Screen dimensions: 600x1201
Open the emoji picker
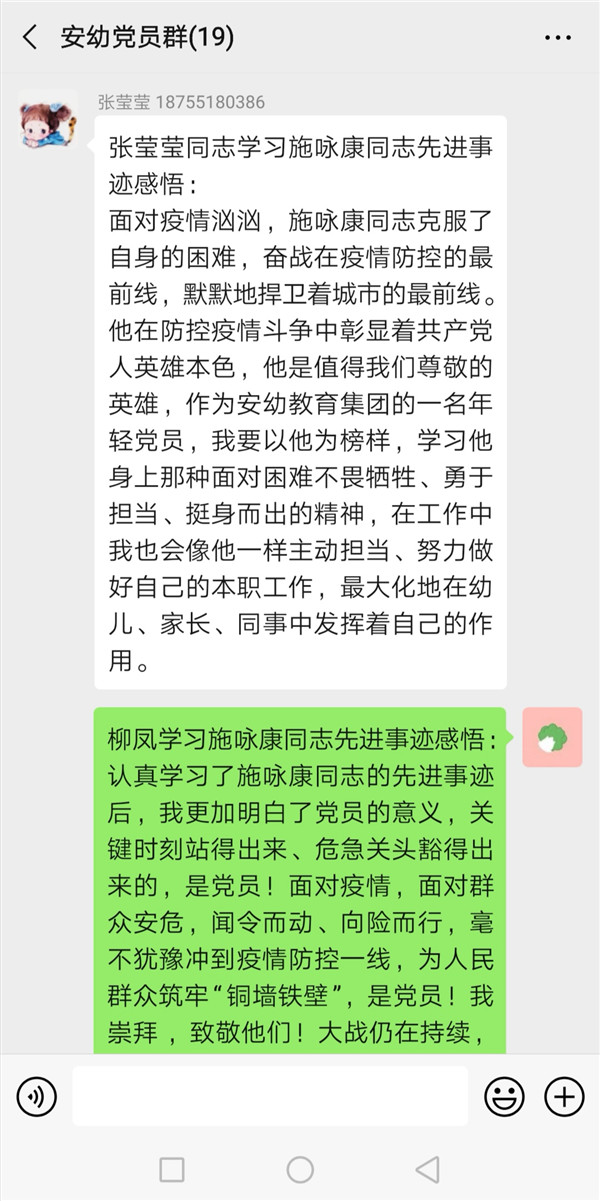click(504, 1097)
